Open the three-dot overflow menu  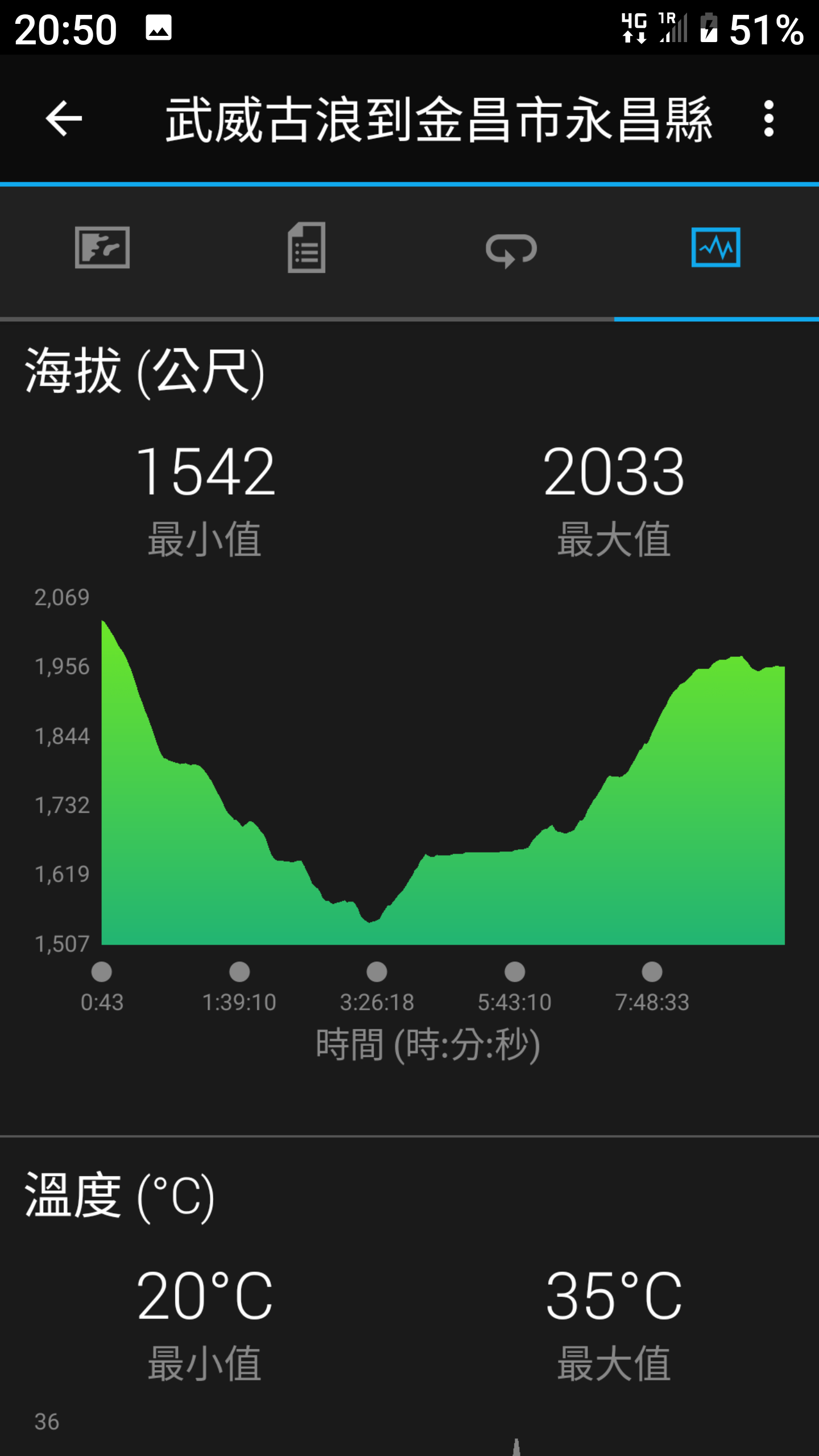[768, 119]
